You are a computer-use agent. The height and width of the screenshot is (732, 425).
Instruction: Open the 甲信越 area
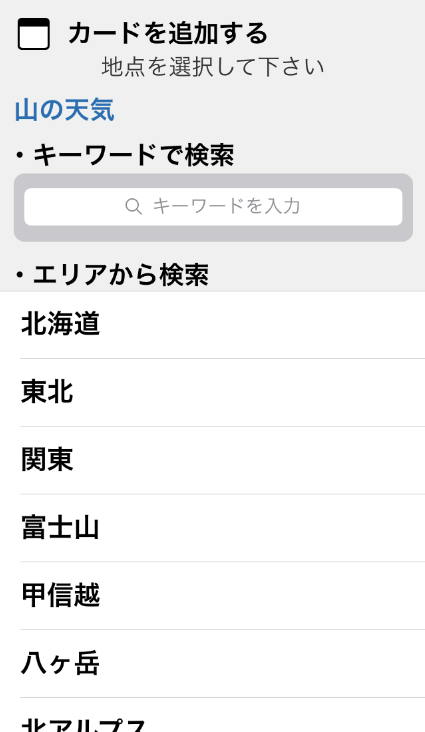click(212, 596)
